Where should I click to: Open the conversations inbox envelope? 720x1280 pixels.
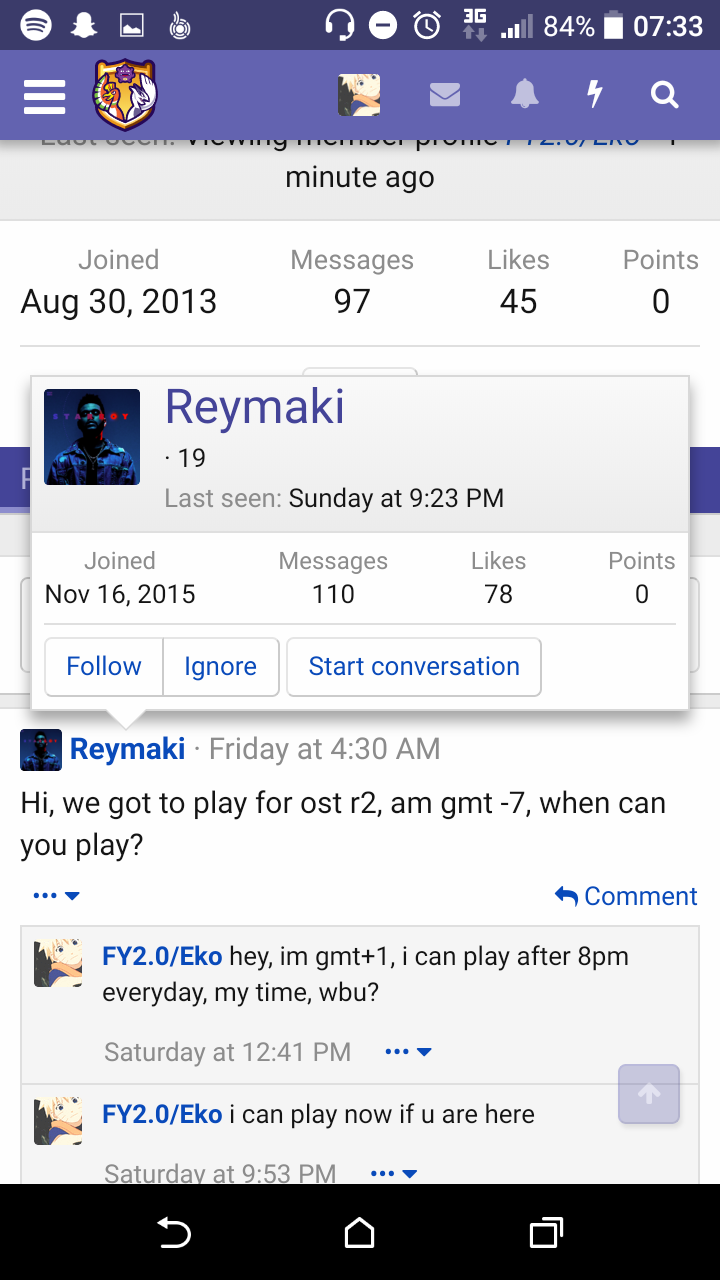click(x=445, y=95)
